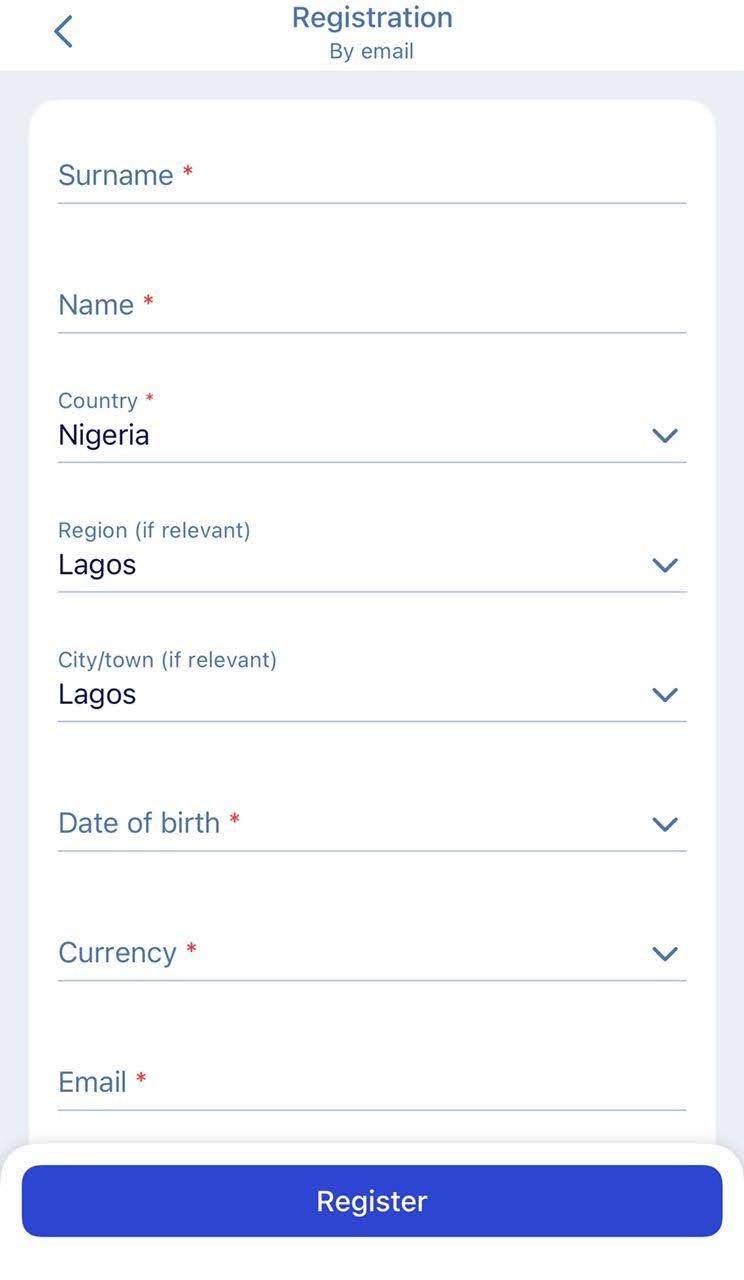
Task: Change the Region from Lagos
Action: pos(370,564)
